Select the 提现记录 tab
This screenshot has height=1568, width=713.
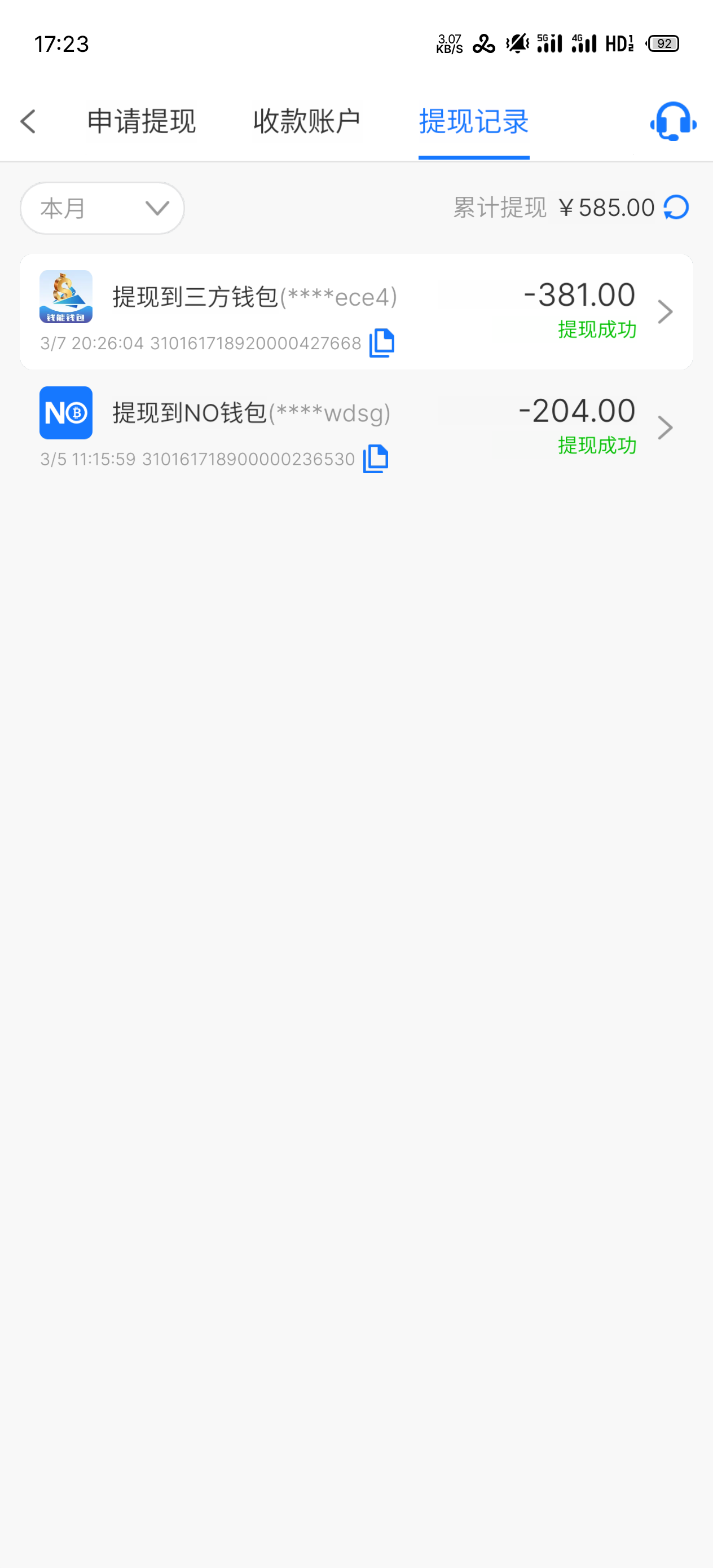tap(473, 121)
